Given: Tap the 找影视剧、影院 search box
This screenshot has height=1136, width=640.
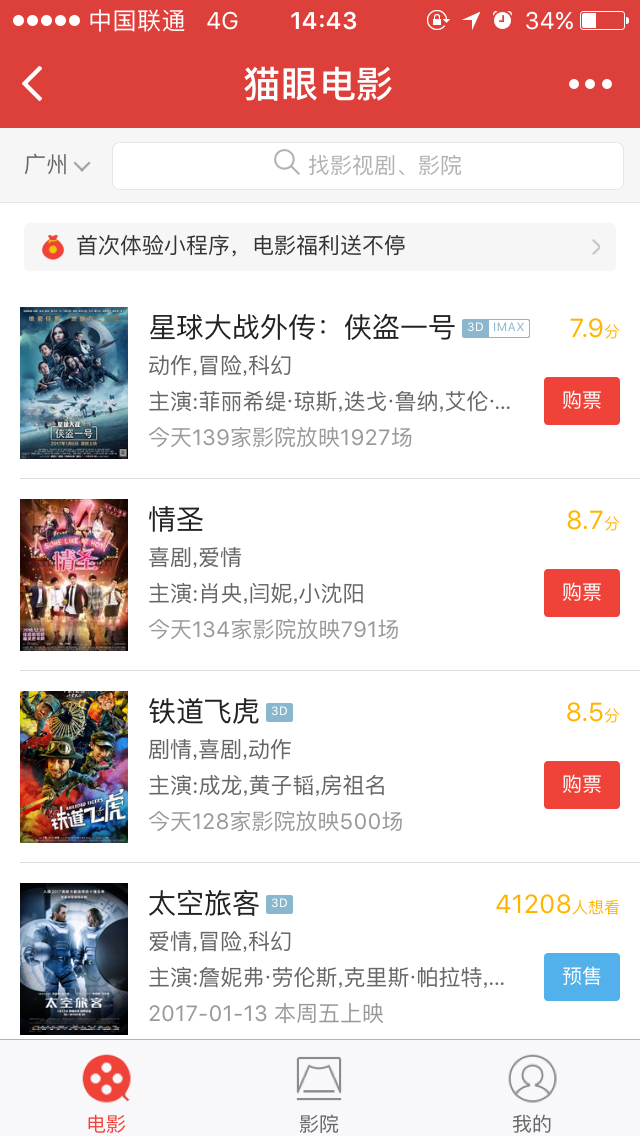Looking at the screenshot, I should 367,165.
